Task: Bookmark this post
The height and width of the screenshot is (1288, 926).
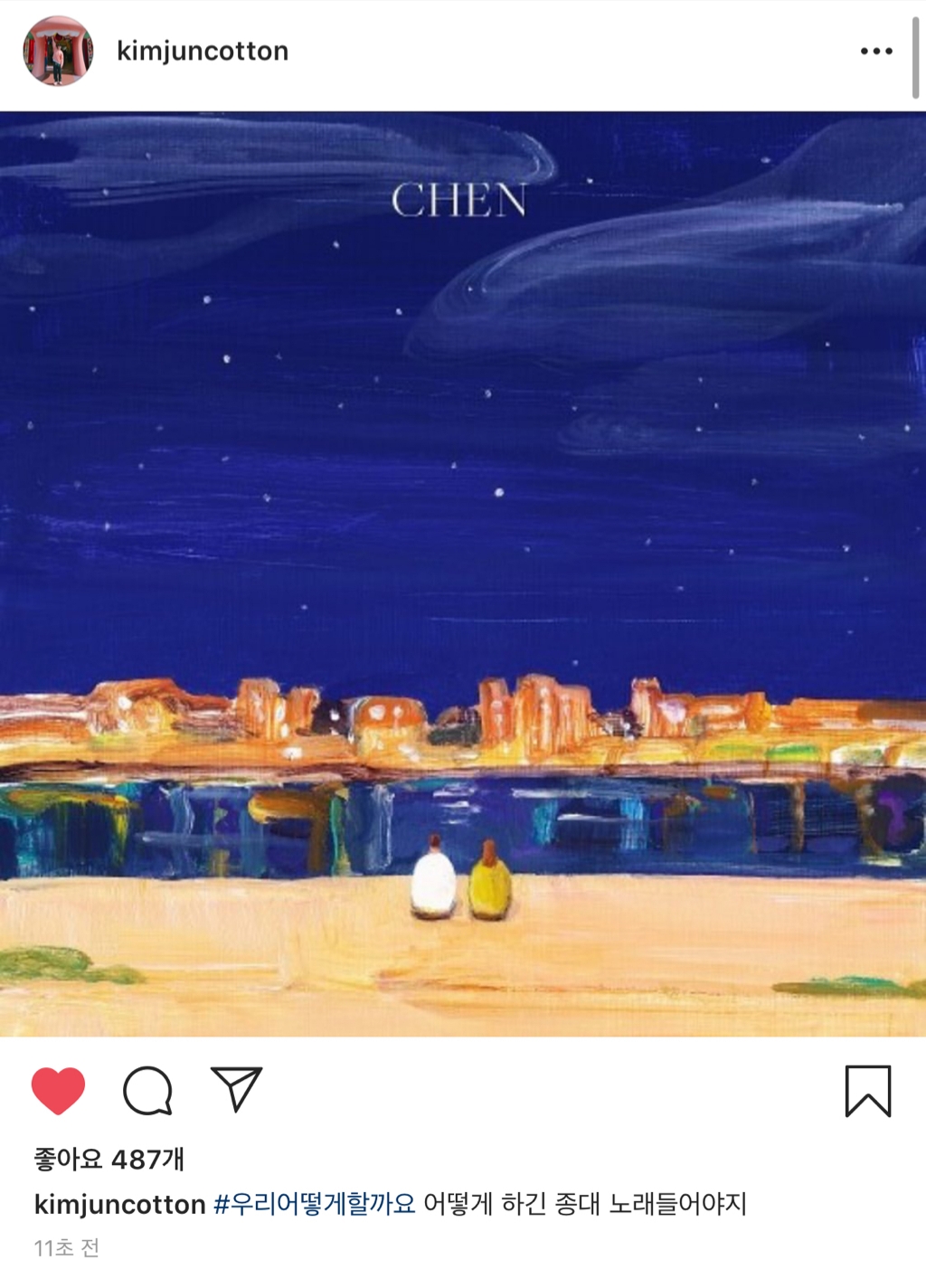Action: click(867, 1091)
